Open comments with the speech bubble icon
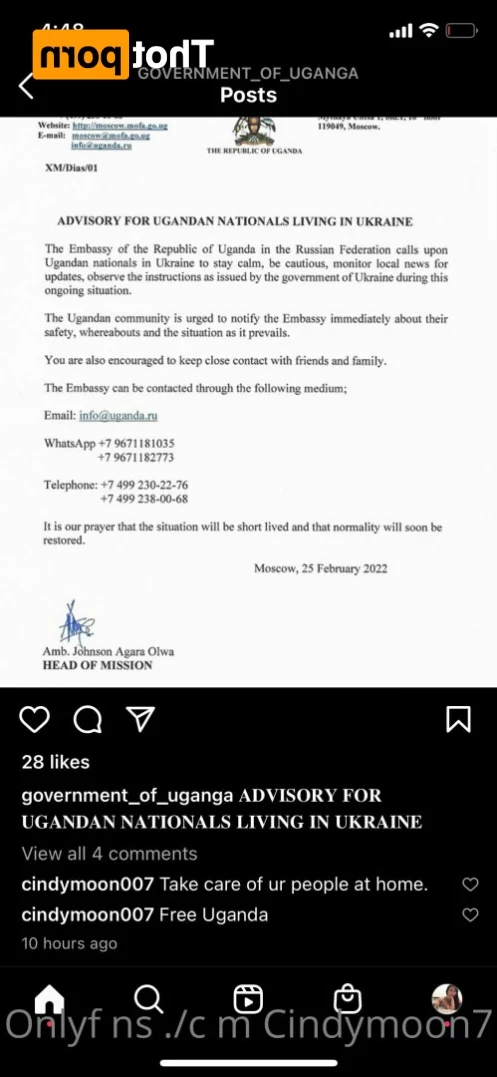The image size is (497, 1077). (87, 719)
